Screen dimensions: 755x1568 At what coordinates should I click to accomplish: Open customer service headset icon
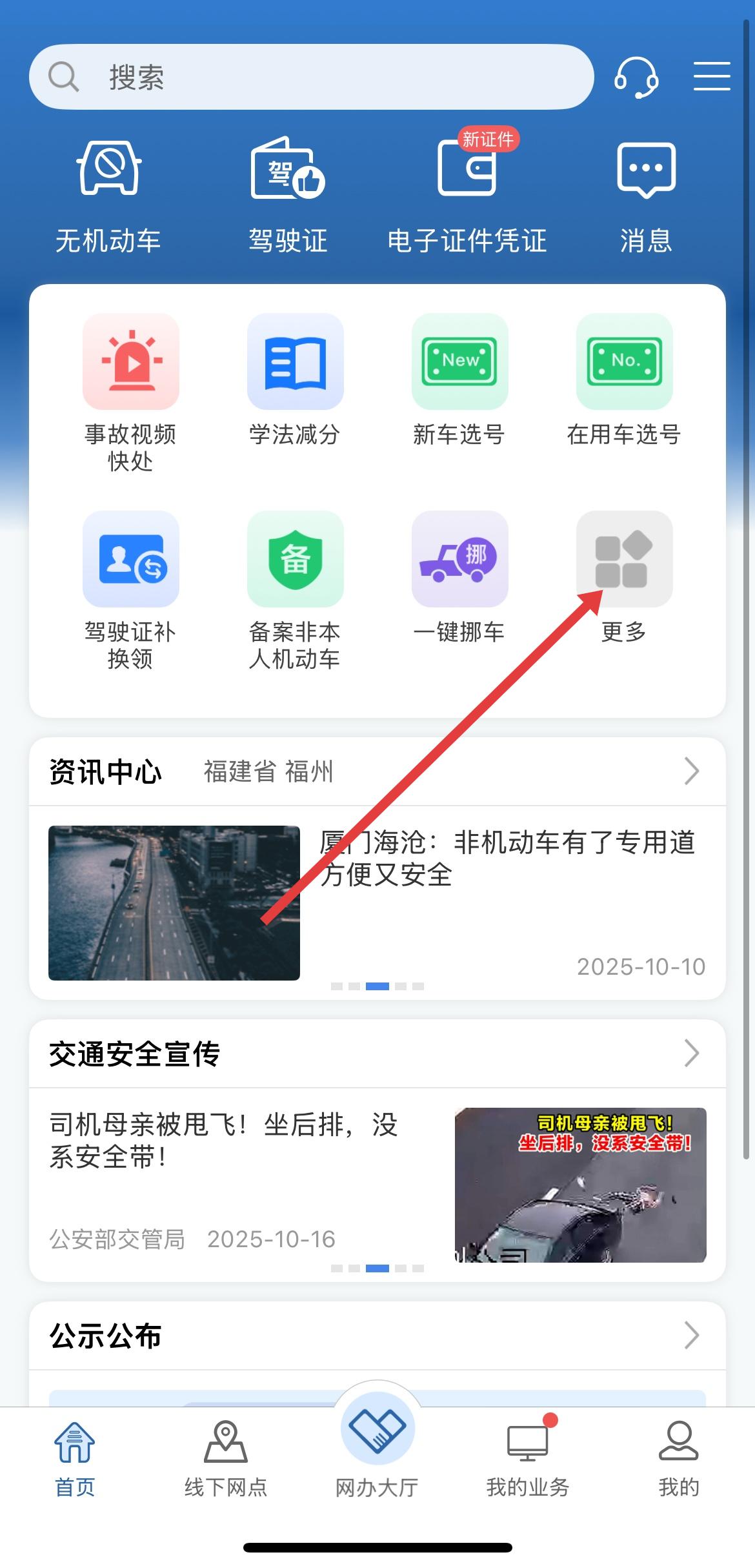[636, 77]
